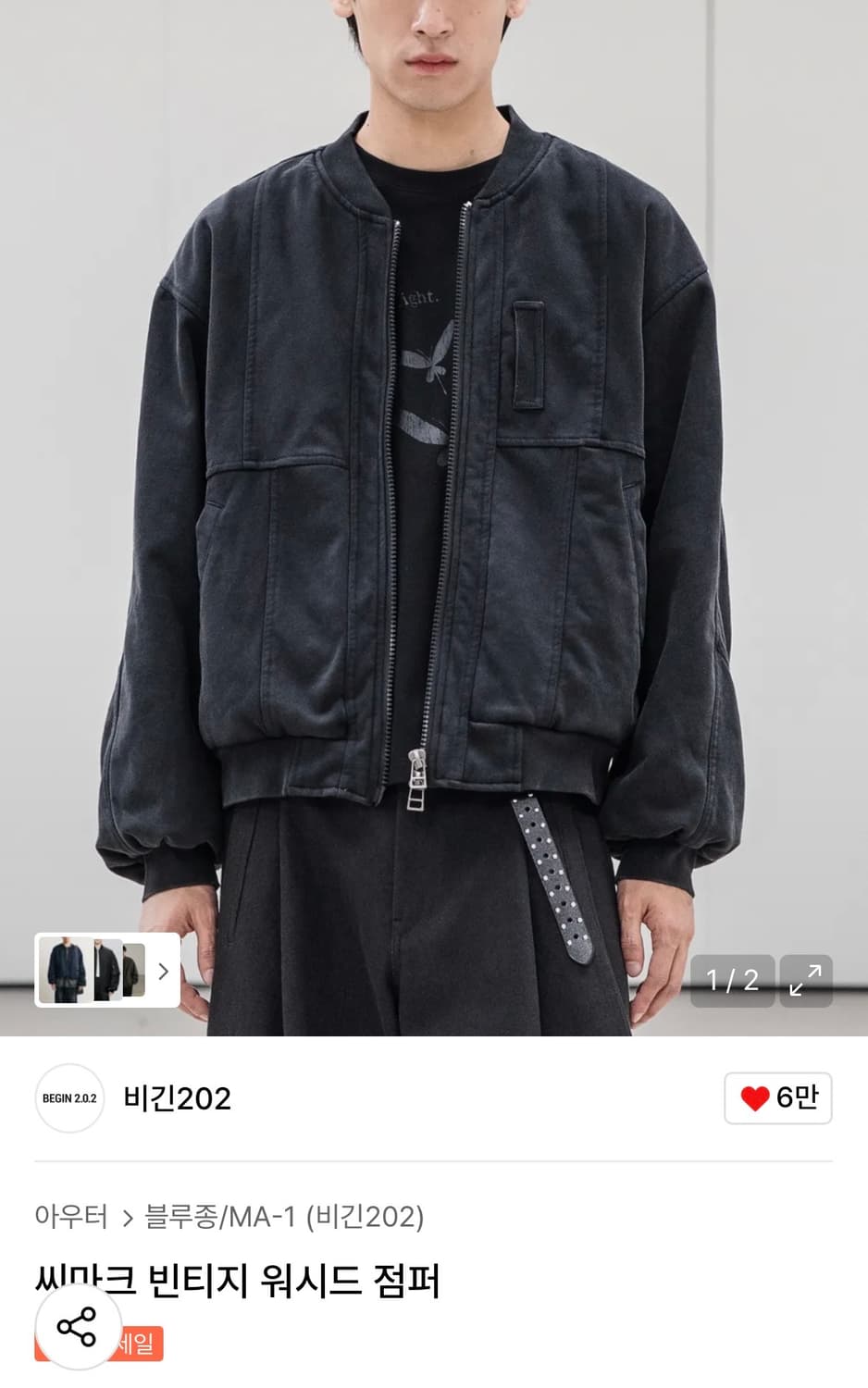
Task: Tap the main product photo to enlarge it
Action: 434,509
